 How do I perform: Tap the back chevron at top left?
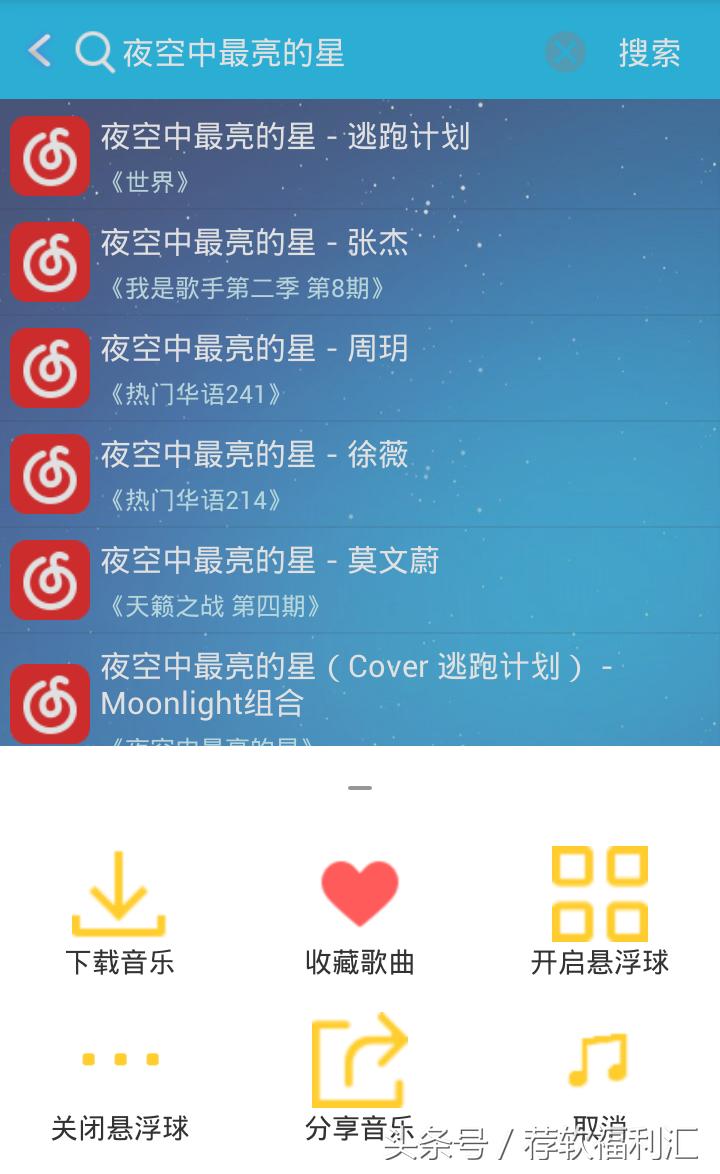click(37, 51)
